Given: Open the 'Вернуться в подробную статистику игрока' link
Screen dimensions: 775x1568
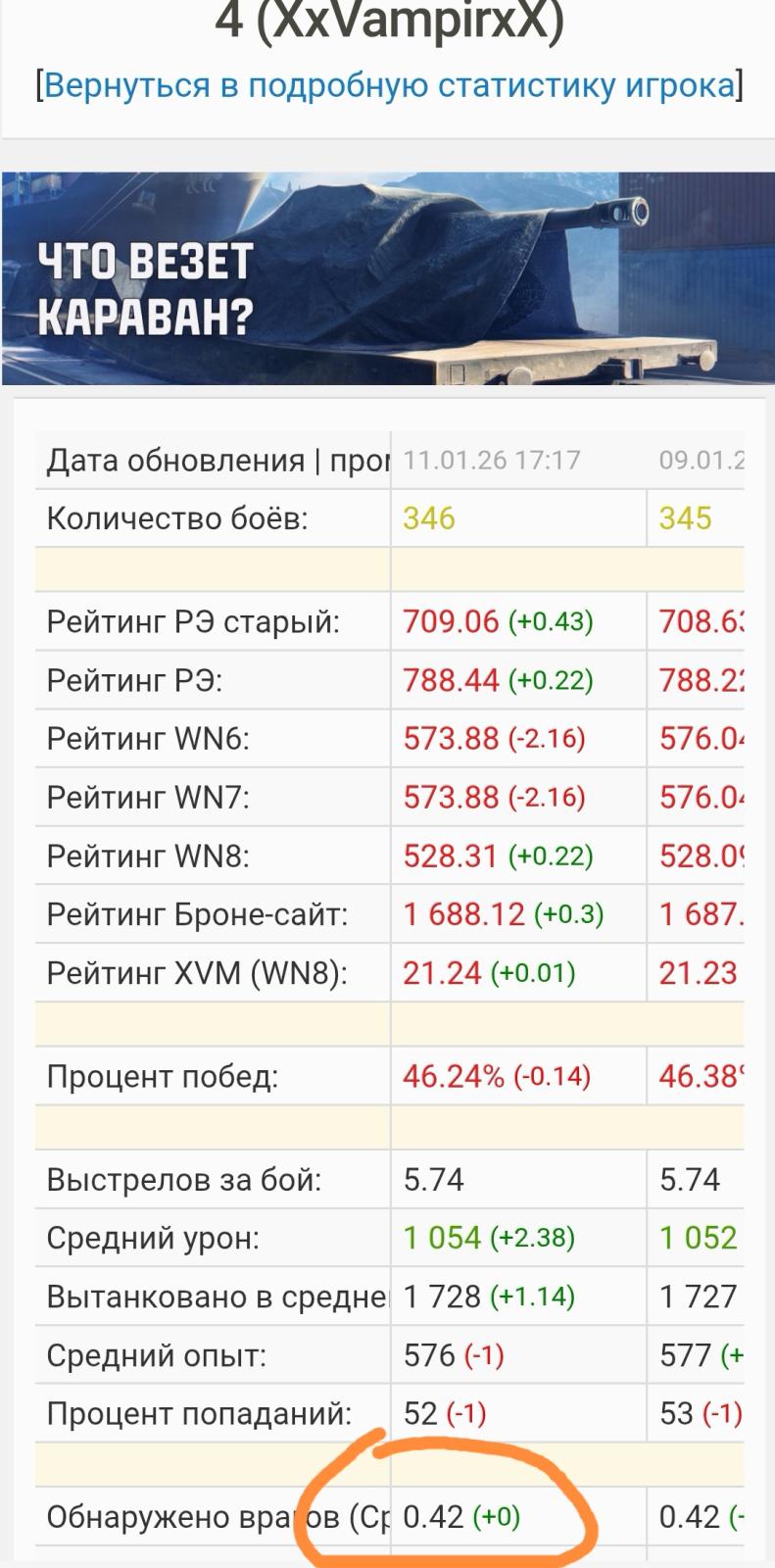Looking at the screenshot, I should point(389,85).
